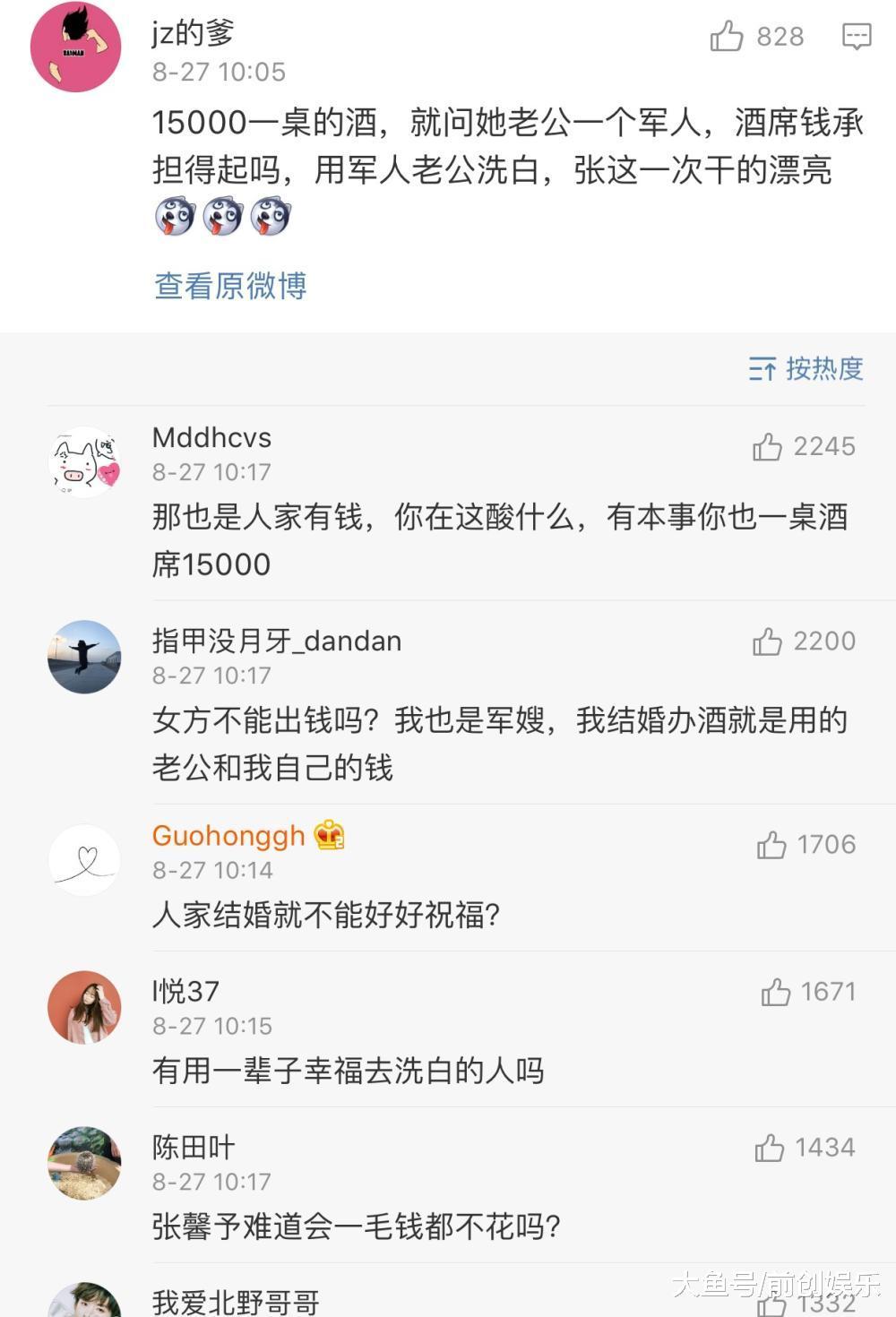The image size is (896, 1317).
Task: Like Mddhcvs's reply
Action: point(767,446)
